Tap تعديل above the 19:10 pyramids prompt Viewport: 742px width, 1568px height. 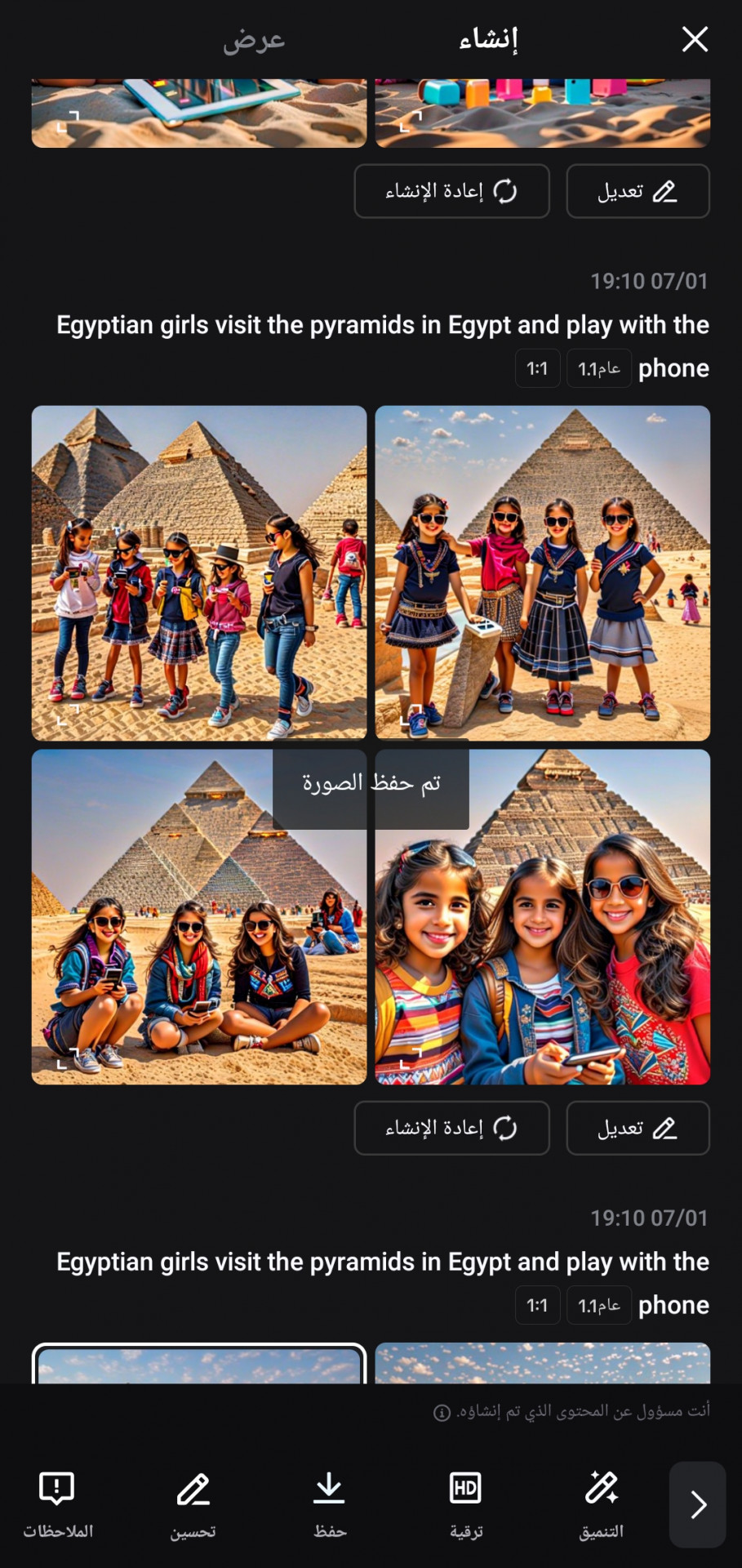[x=638, y=191]
